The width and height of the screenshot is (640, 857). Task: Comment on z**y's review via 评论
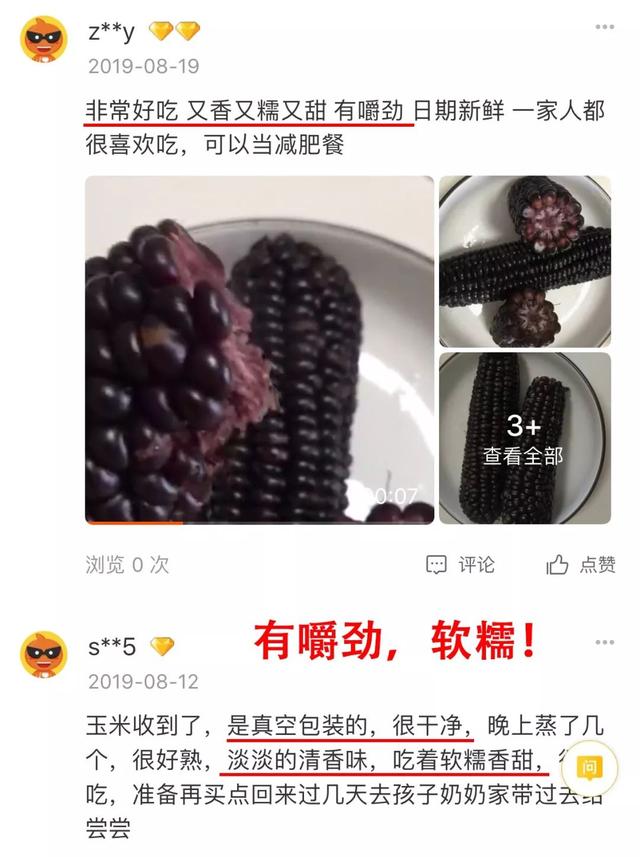[x=461, y=565]
